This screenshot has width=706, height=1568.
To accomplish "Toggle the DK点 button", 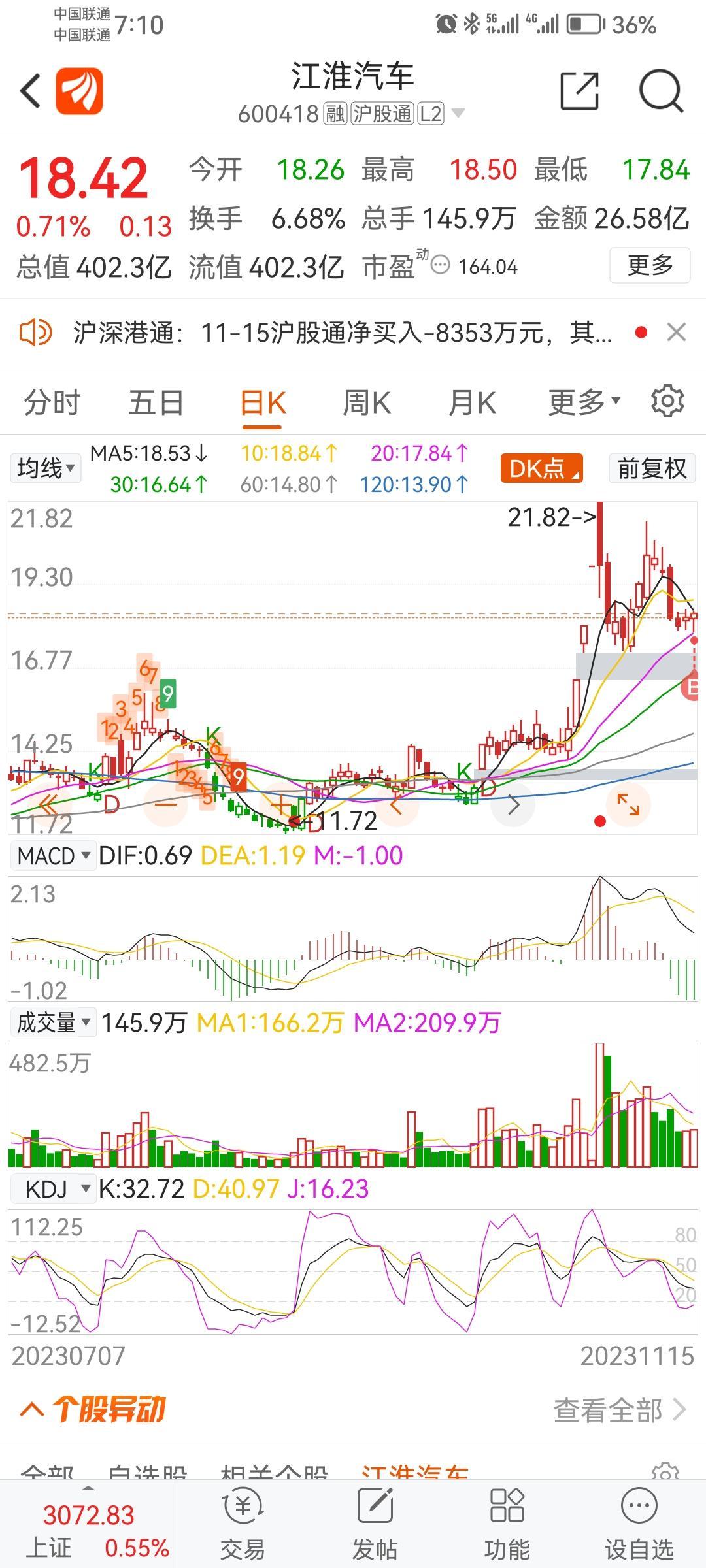I will (x=541, y=468).
